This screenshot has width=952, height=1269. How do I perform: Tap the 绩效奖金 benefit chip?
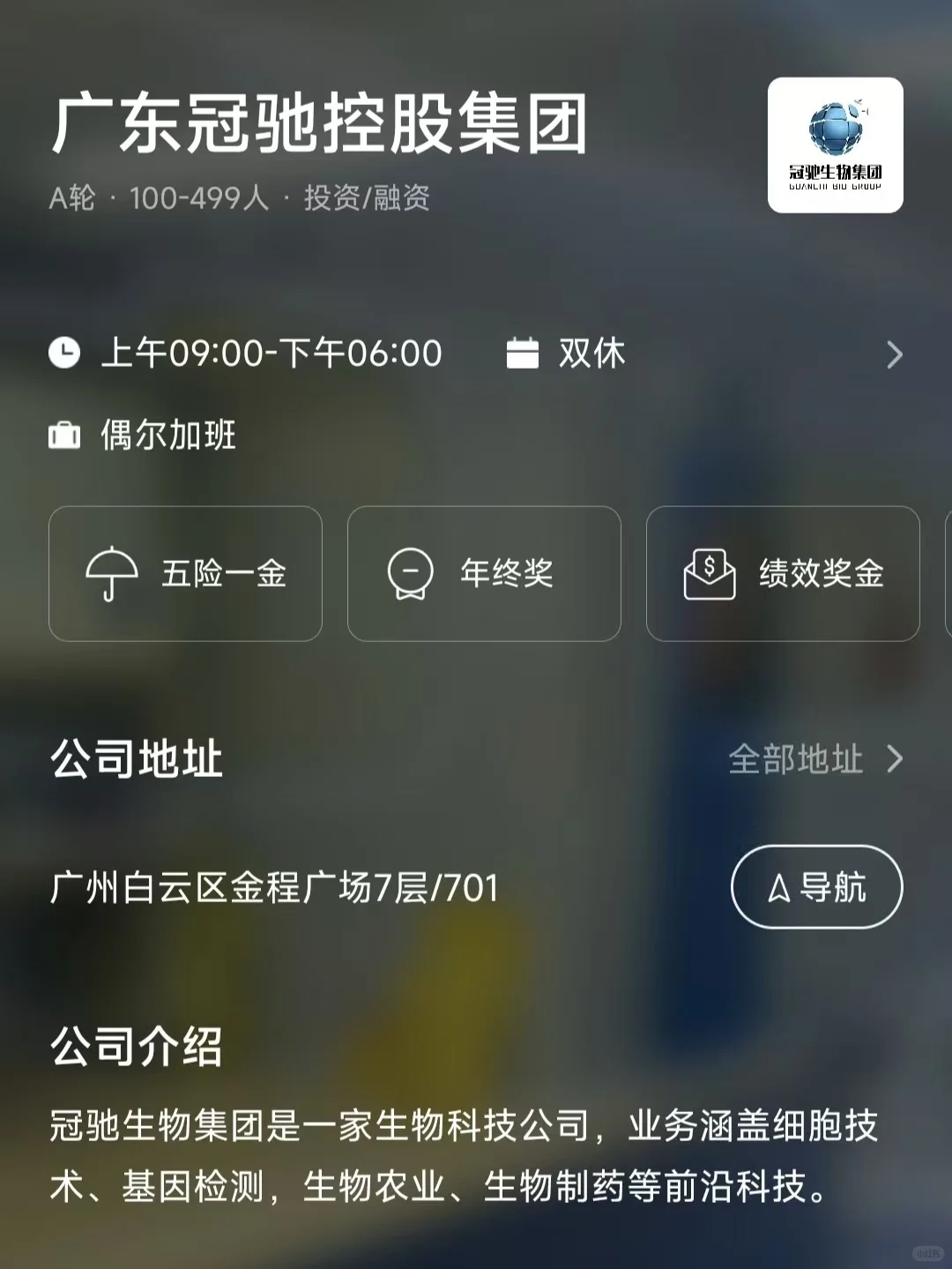783,573
